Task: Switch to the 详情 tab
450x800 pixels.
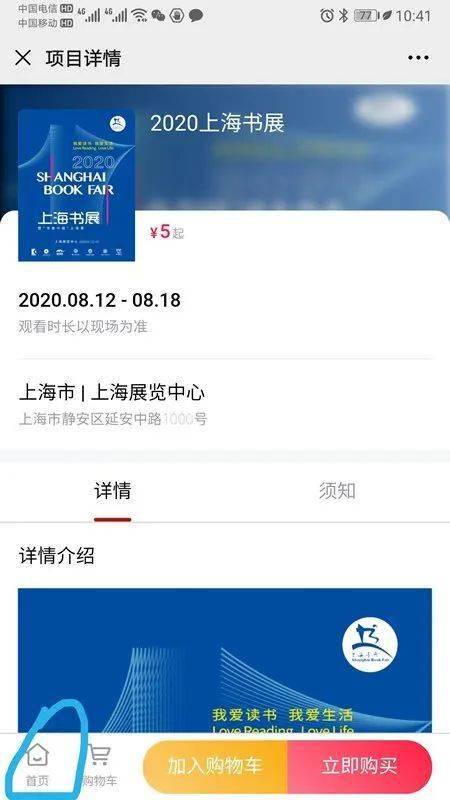Action: pos(112,491)
